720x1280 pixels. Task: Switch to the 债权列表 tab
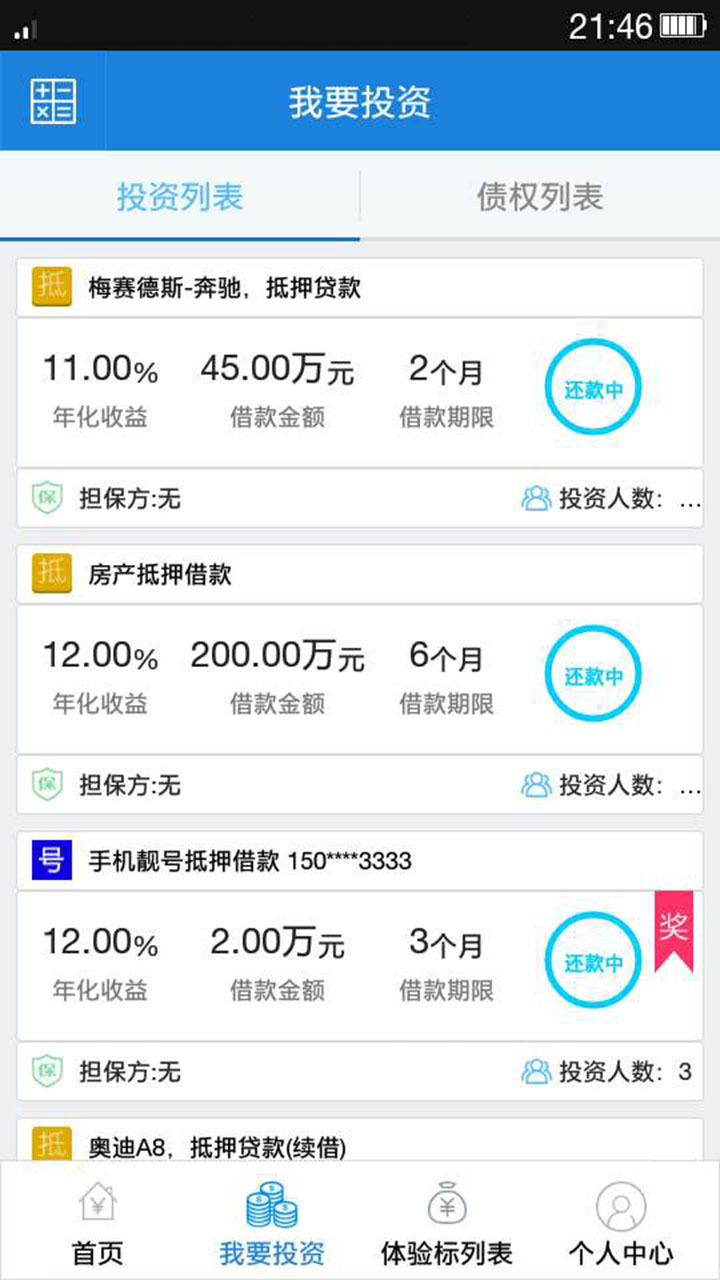pos(540,197)
